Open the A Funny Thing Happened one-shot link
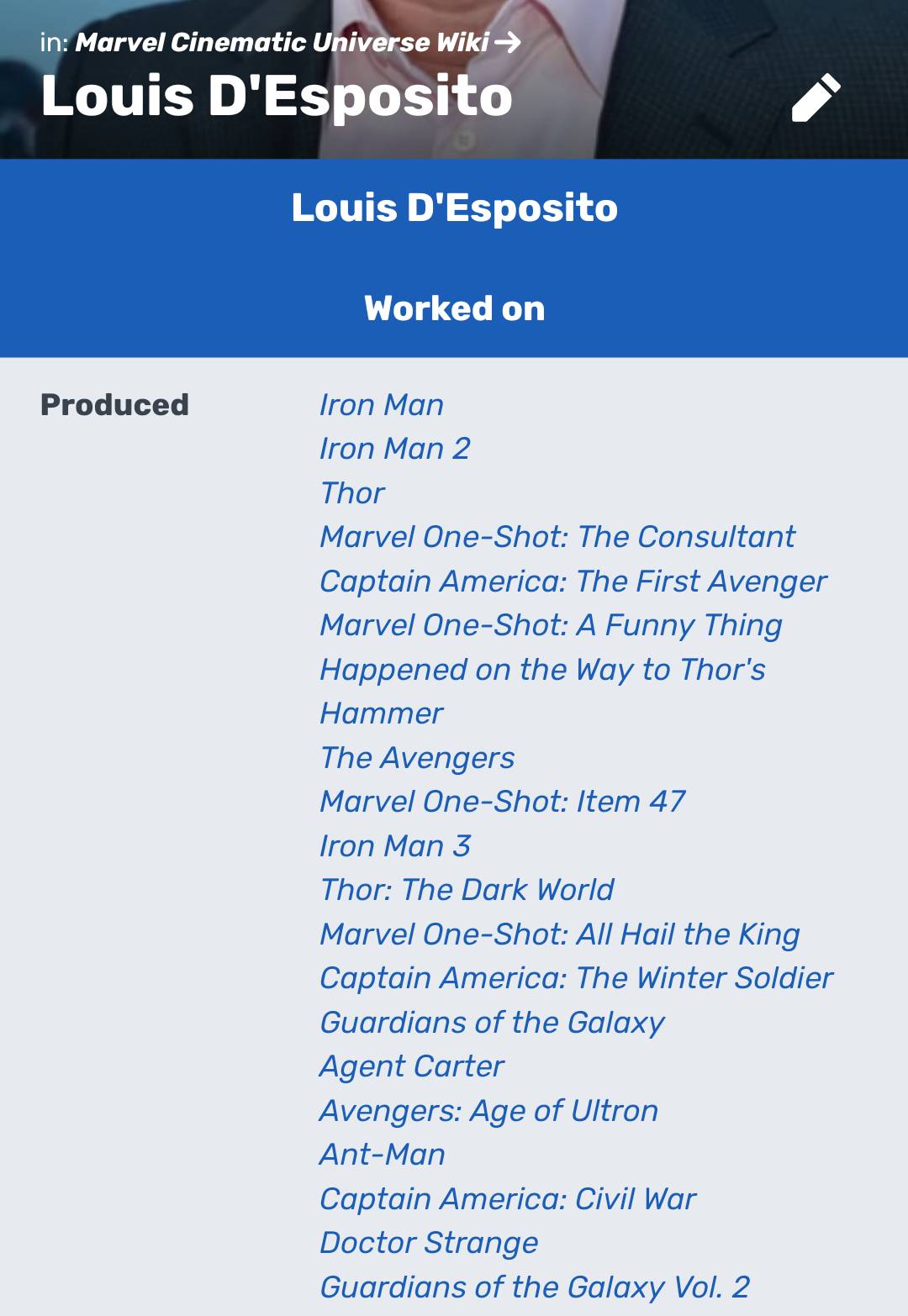 (551, 625)
